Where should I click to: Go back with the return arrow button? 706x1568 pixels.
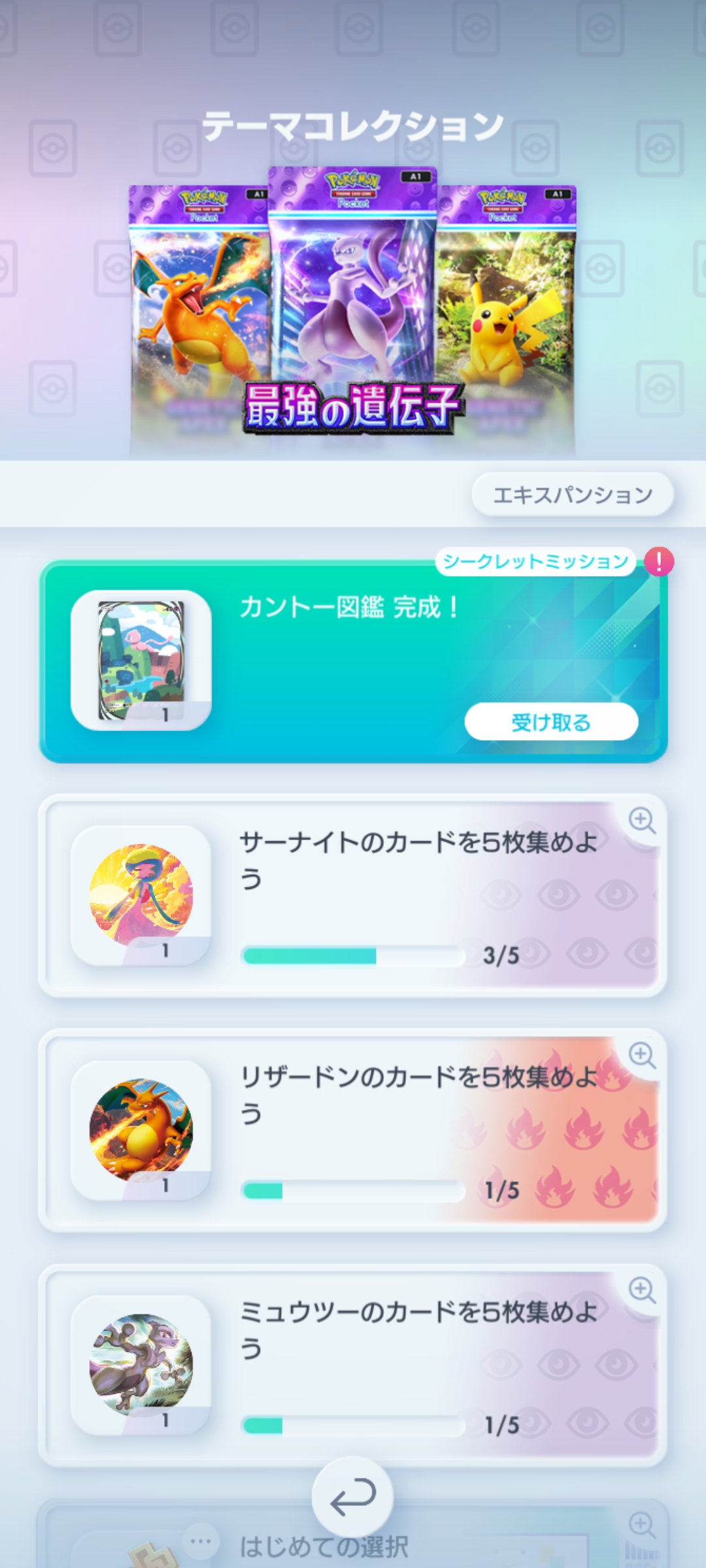tap(352, 1497)
